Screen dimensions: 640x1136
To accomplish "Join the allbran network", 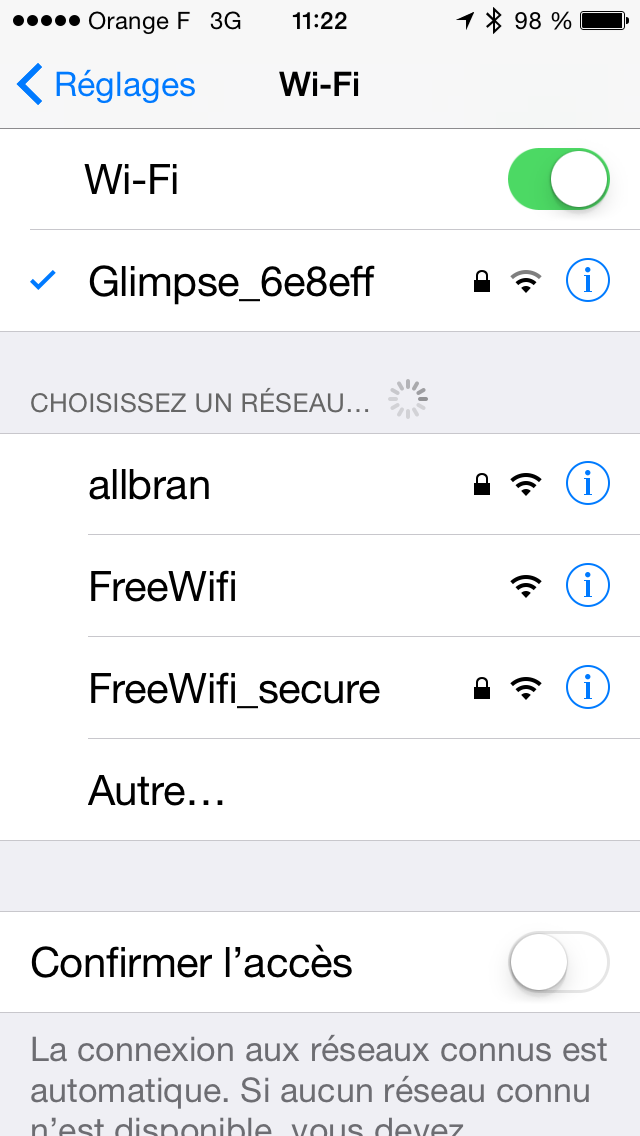I will pos(320,485).
